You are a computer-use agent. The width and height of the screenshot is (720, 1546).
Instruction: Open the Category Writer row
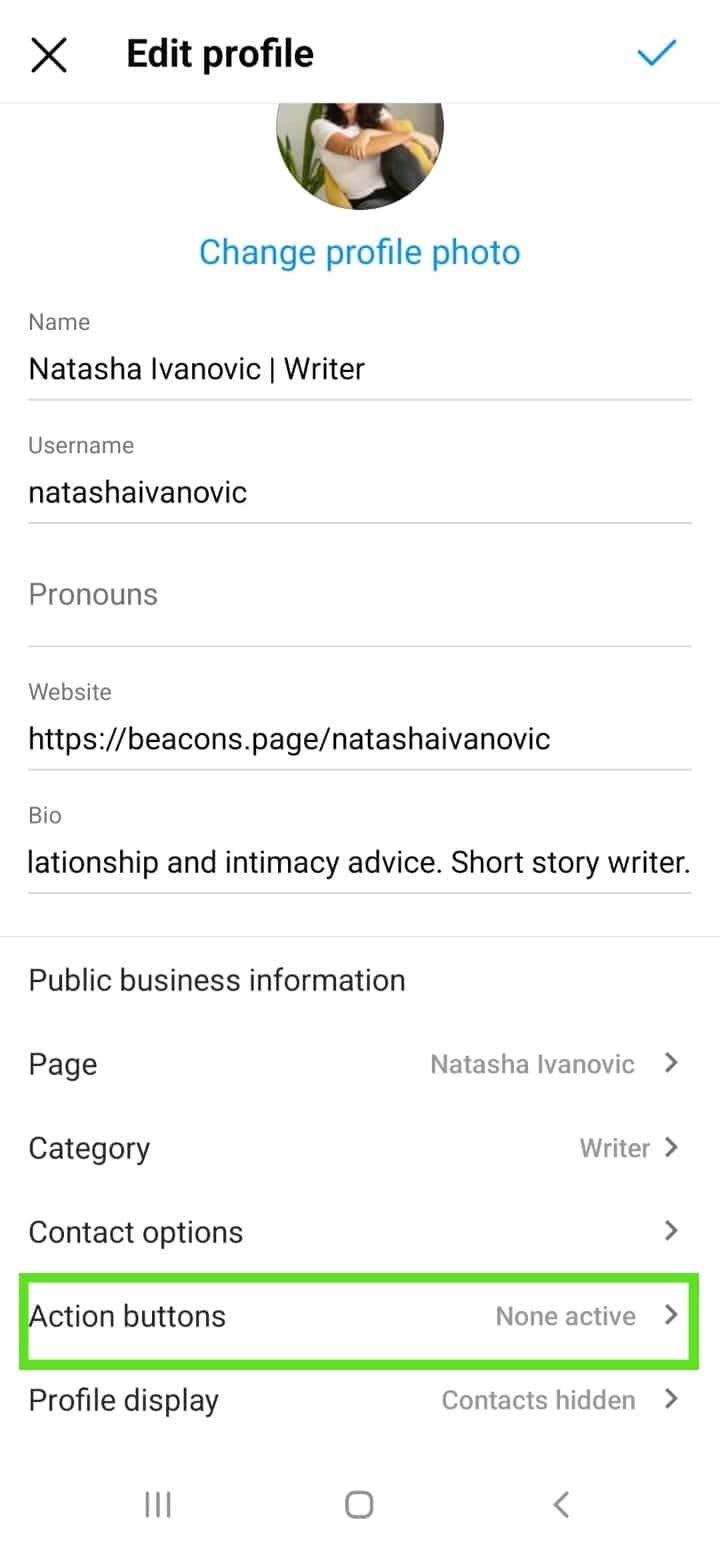[359, 1148]
